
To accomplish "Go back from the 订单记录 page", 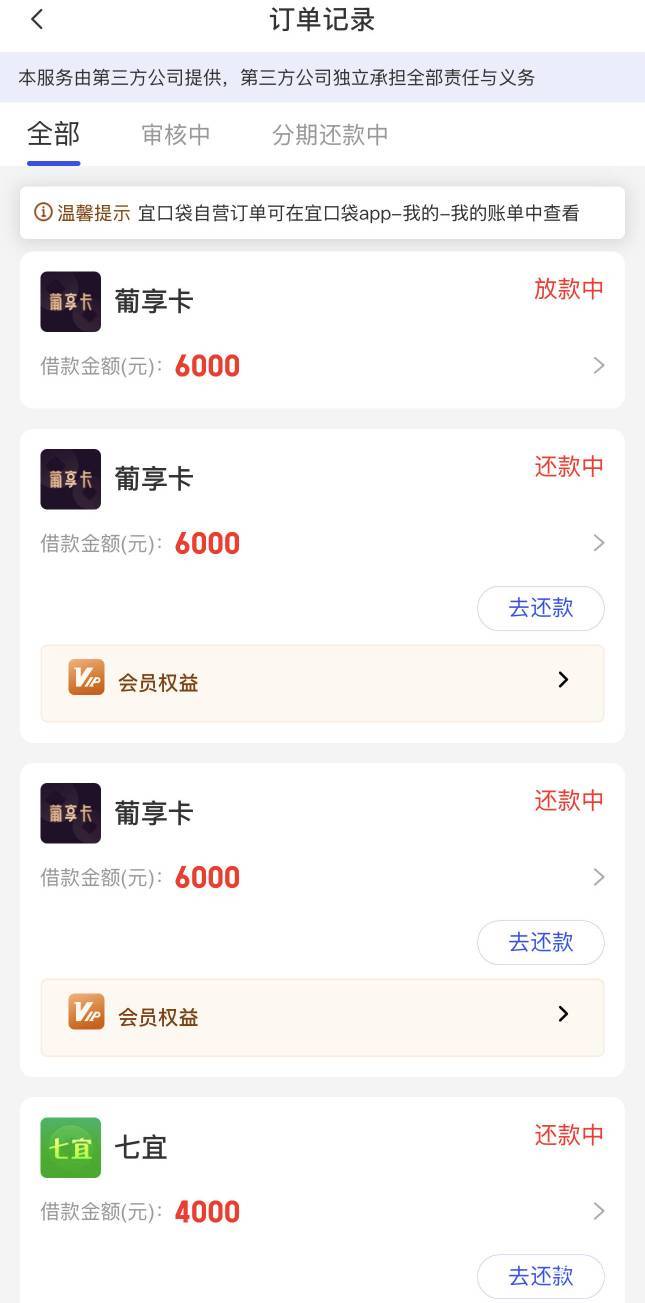I will point(37,20).
